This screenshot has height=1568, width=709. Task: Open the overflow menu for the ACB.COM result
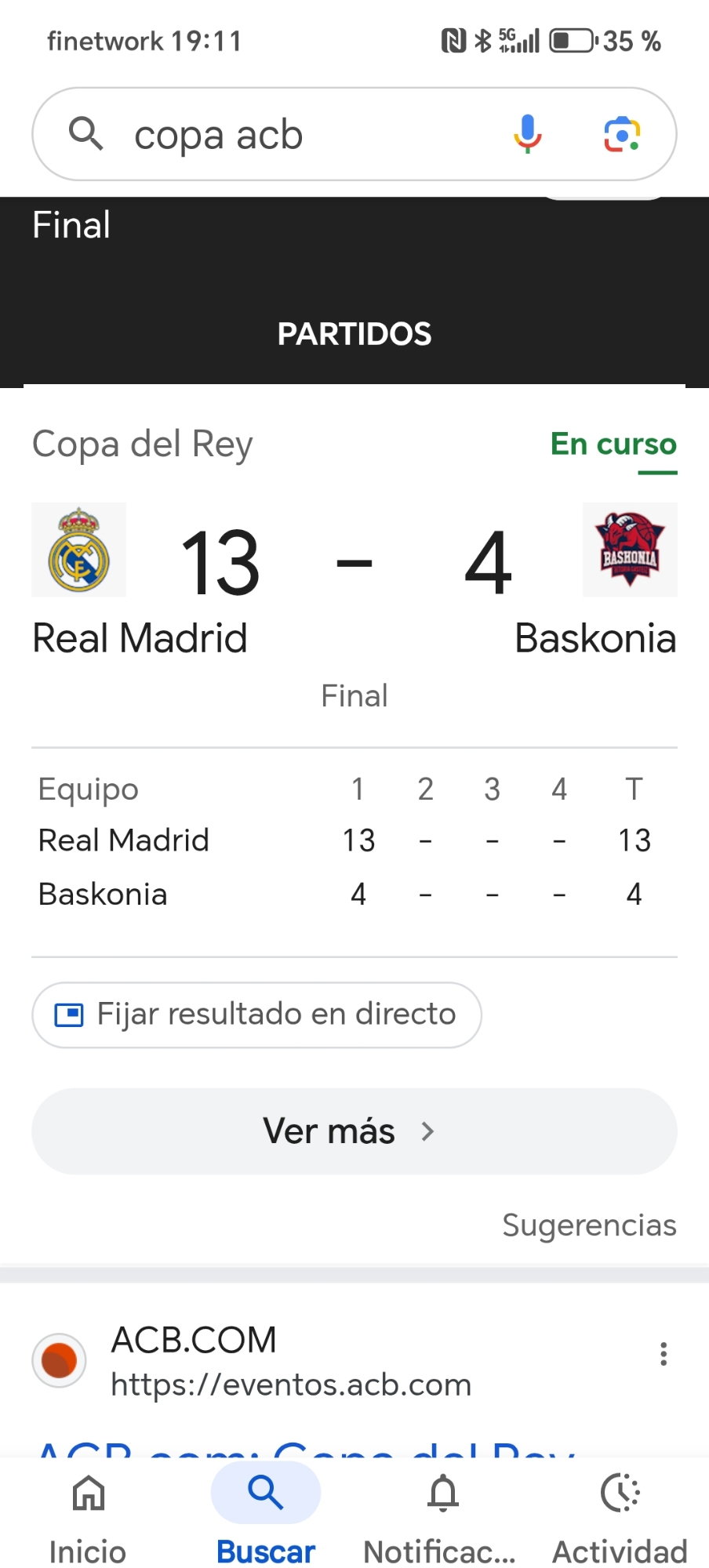[x=664, y=1354]
